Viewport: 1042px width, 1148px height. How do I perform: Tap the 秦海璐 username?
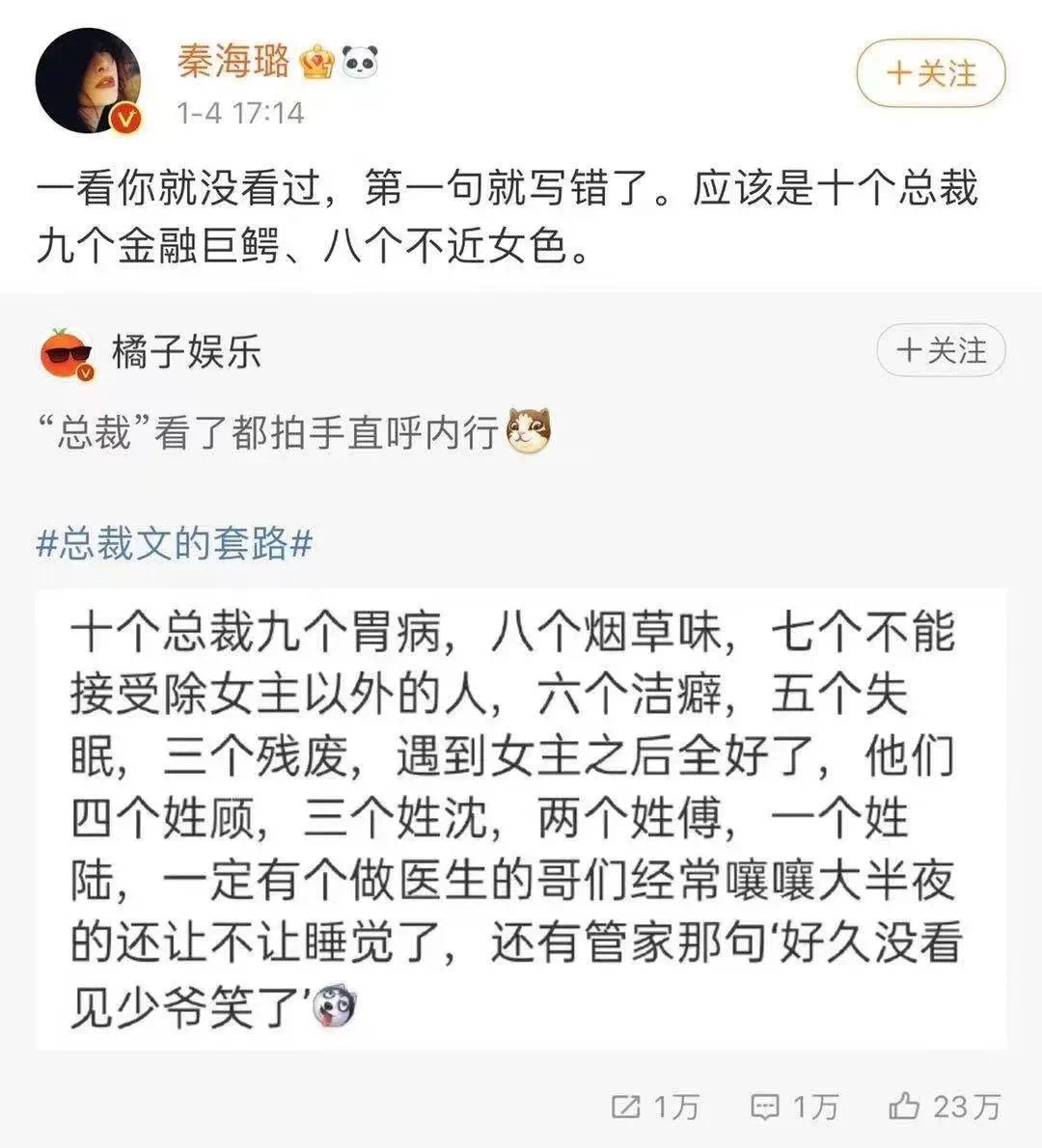click(x=233, y=63)
